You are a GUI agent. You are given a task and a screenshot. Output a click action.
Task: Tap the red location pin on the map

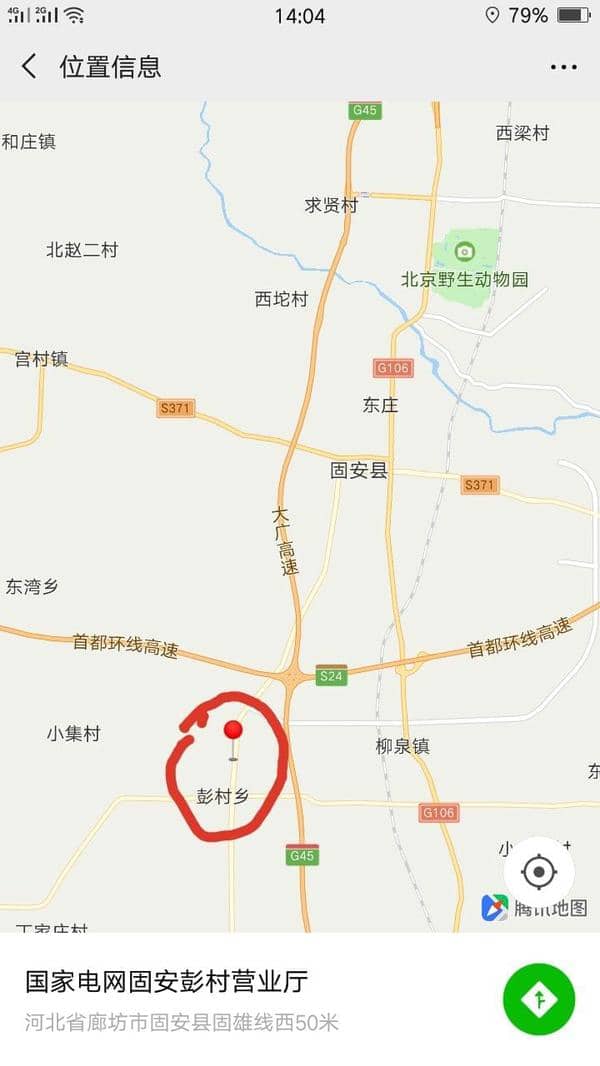[x=233, y=731]
